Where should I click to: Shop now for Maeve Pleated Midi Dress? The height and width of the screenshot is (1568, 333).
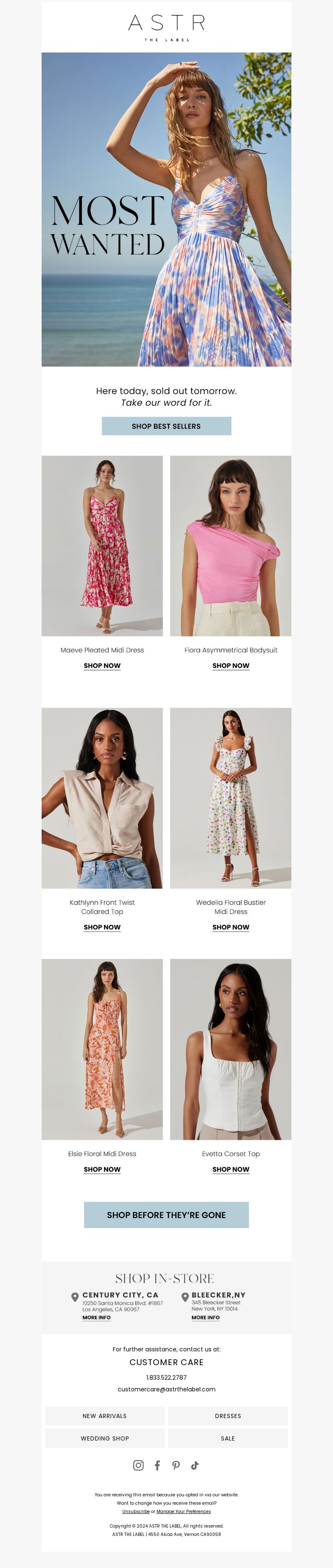coord(102,665)
